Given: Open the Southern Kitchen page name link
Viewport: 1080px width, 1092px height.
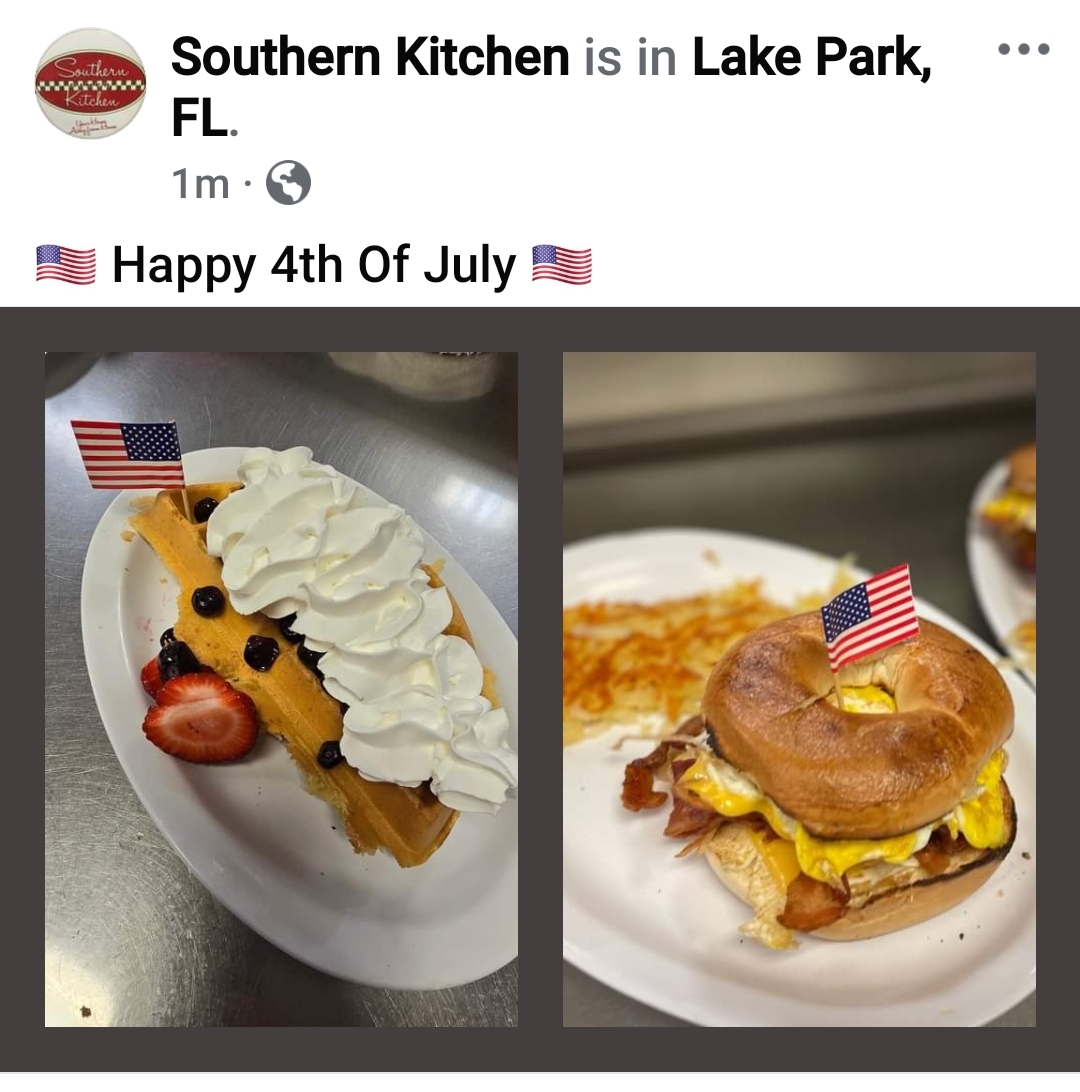Looking at the screenshot, I should 370,58.
